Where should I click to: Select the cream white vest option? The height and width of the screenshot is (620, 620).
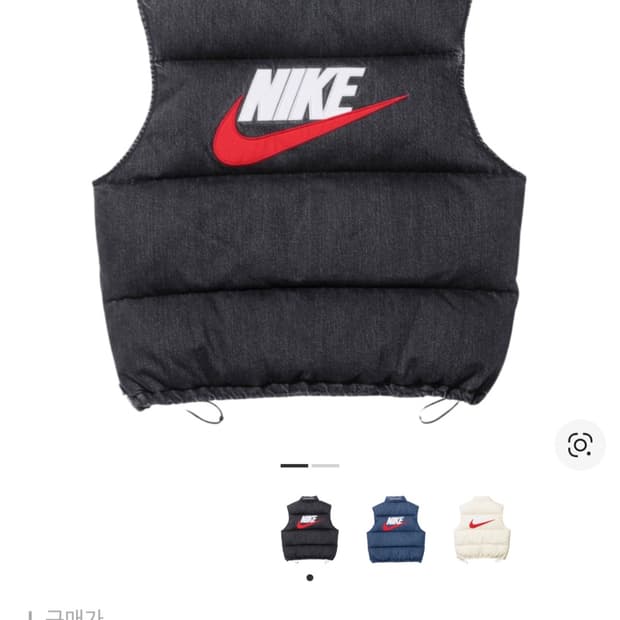coord(482,528)
